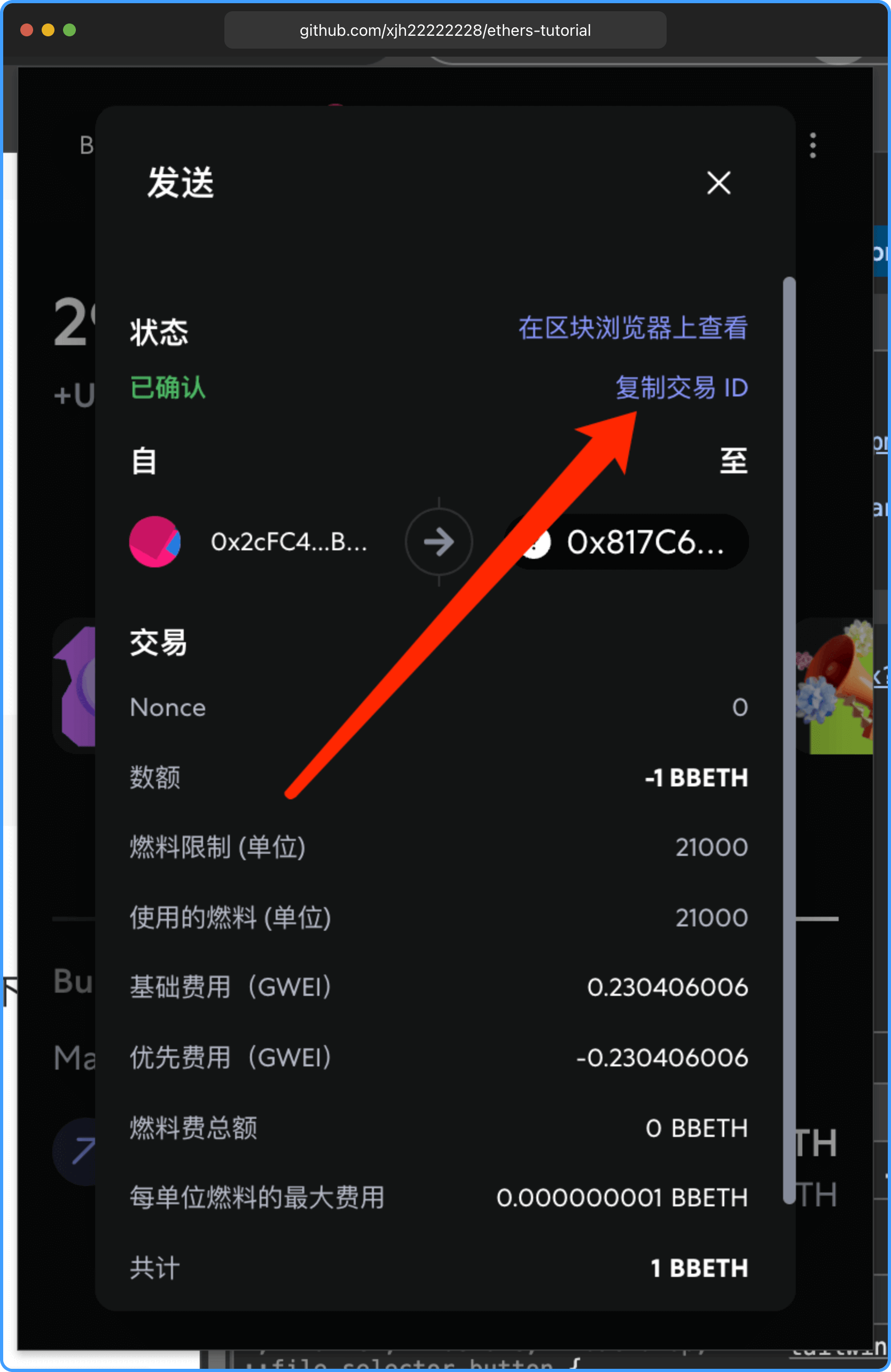Close the 发送 transaction details dialog
The height and width of the screenshot is (1372, 891).
[718, 183]
